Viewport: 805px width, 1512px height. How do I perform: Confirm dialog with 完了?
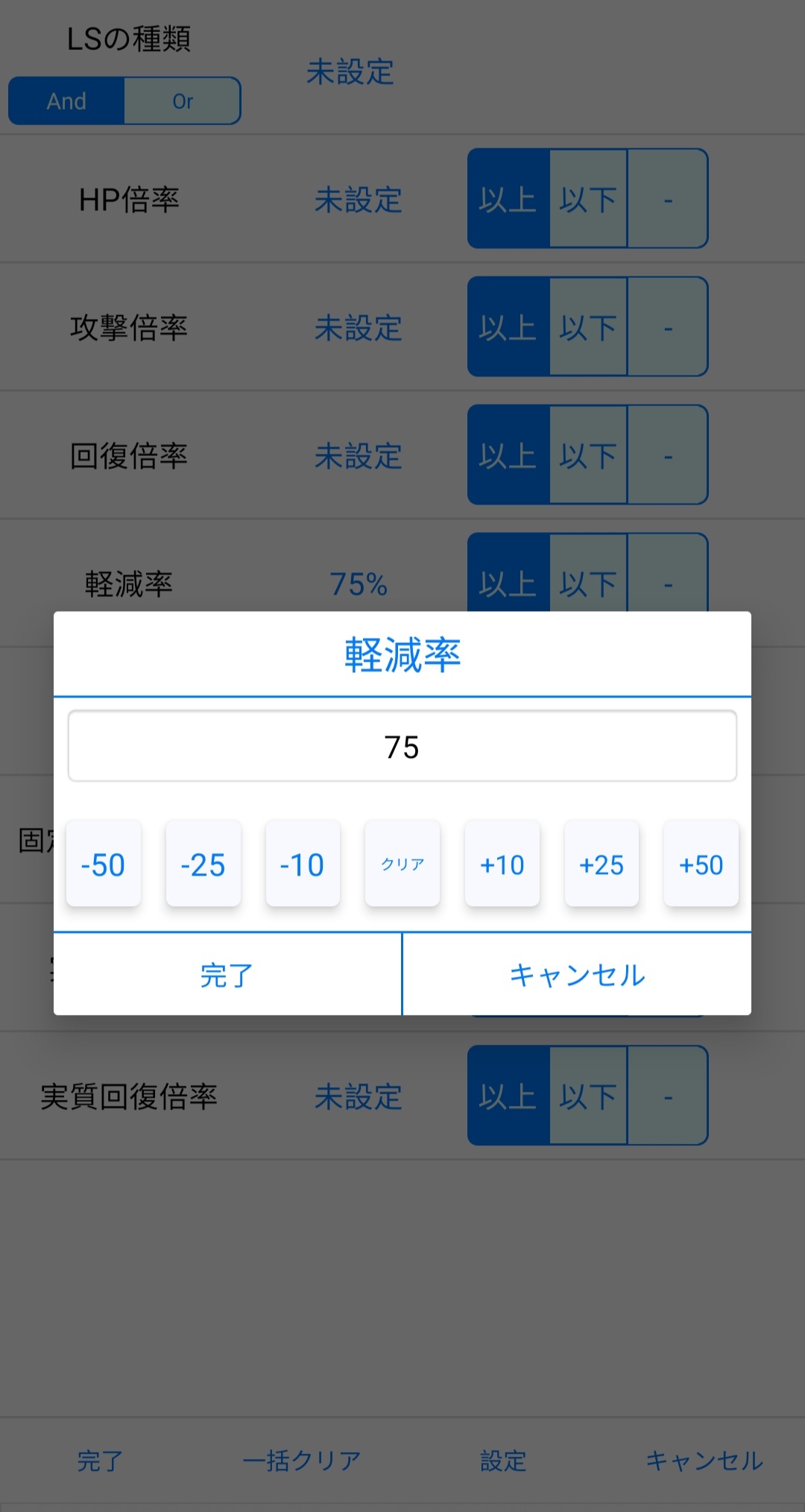pos(227,974)
